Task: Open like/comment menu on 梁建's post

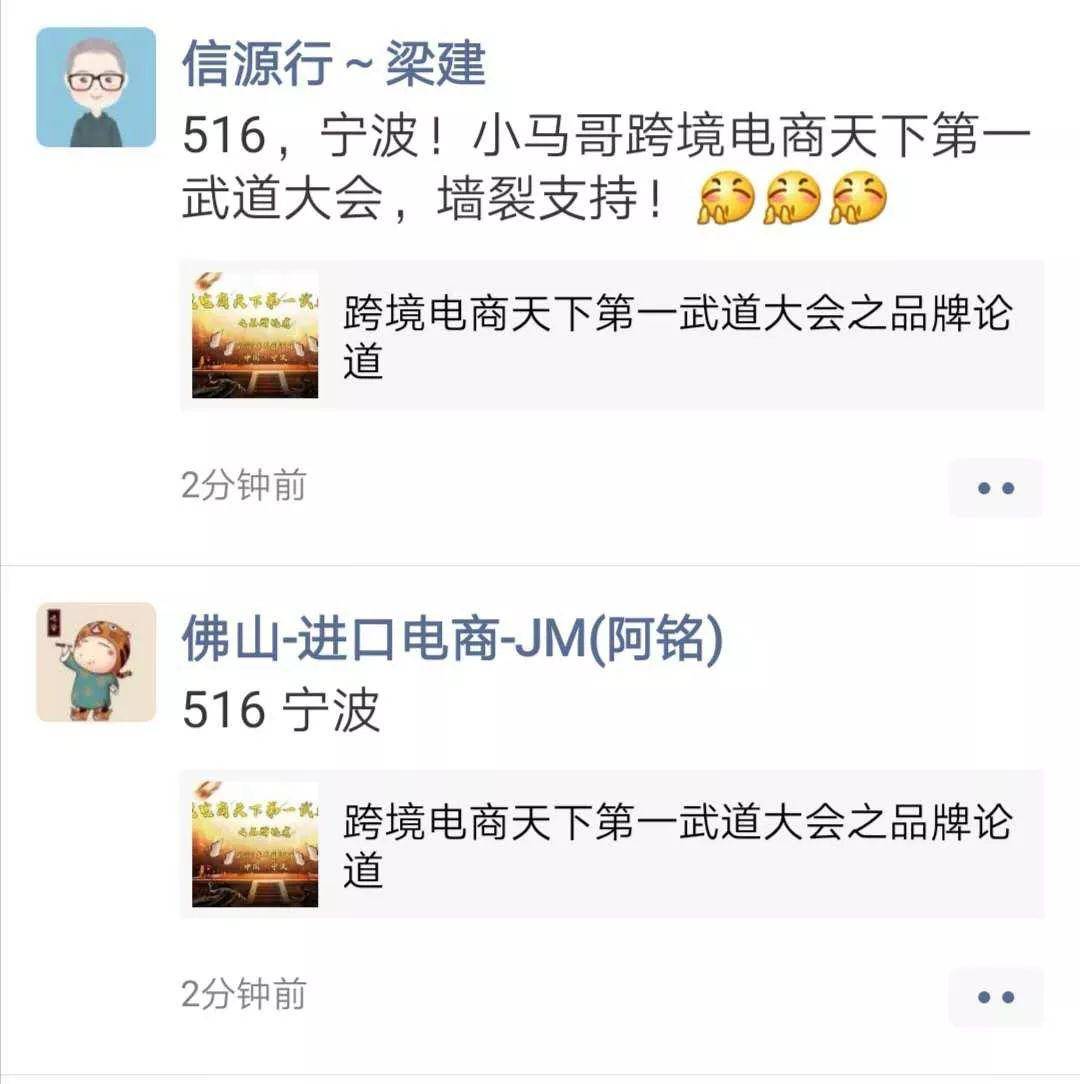Action: (x=995, y=488)
